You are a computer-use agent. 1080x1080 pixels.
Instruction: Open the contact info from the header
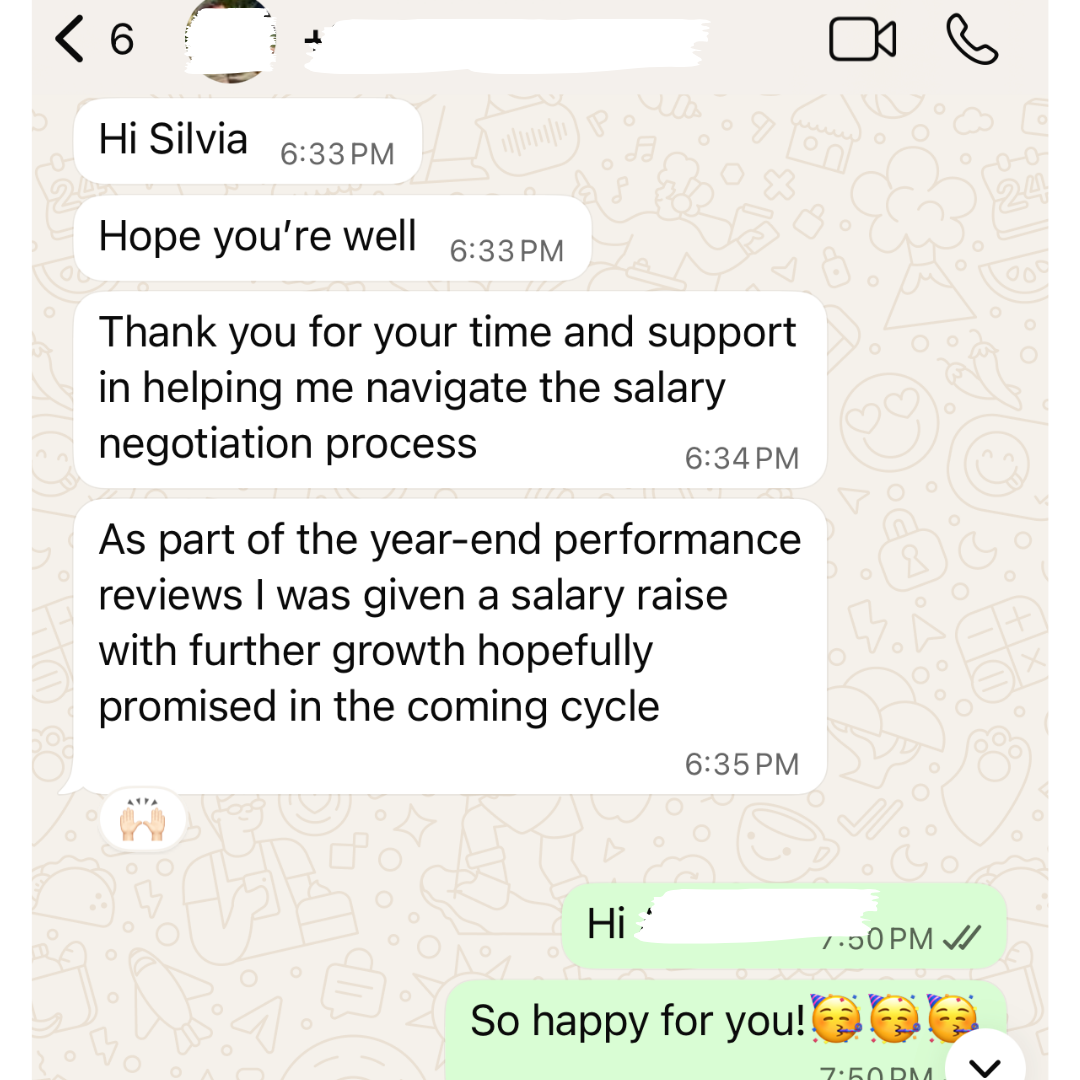506,43
